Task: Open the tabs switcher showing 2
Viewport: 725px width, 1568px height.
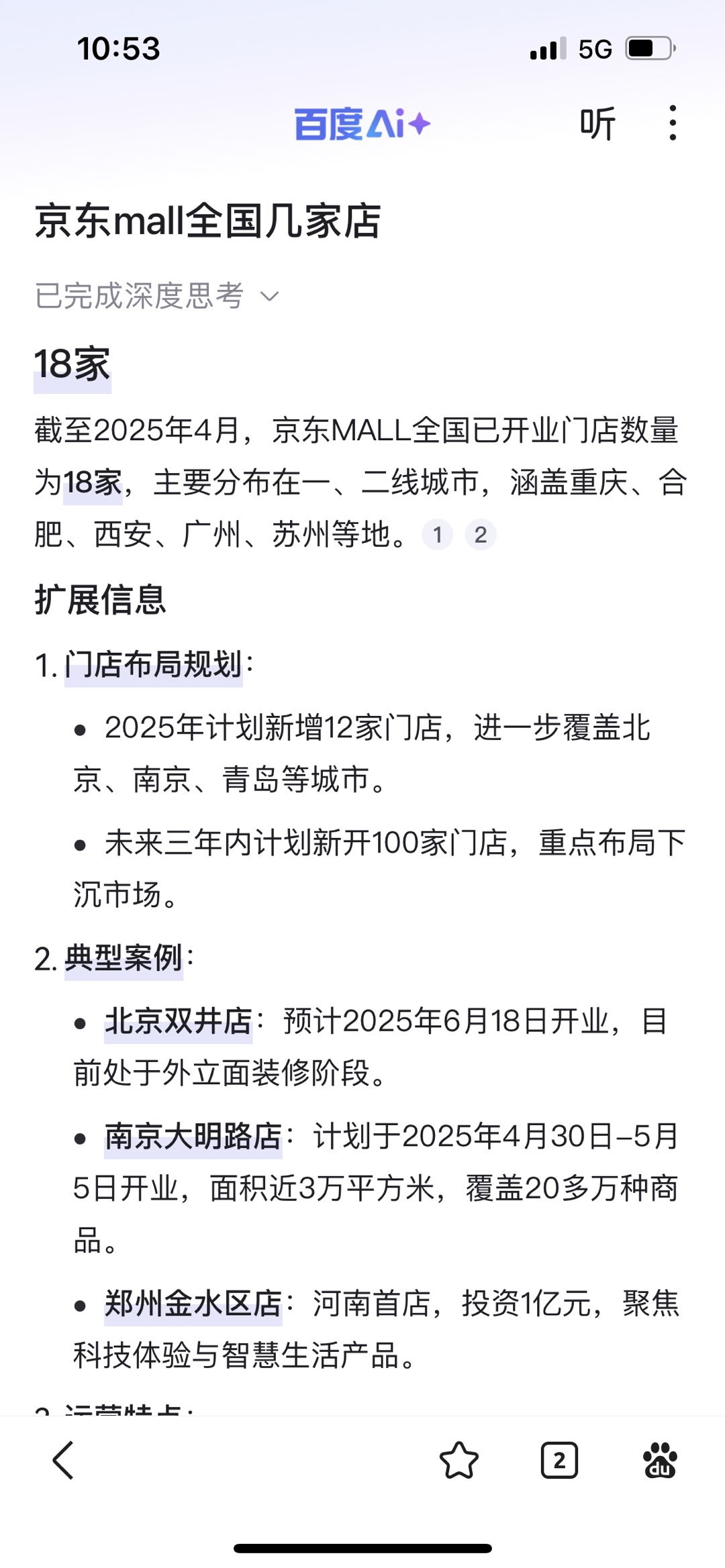Action: [x=559, y=1460]
